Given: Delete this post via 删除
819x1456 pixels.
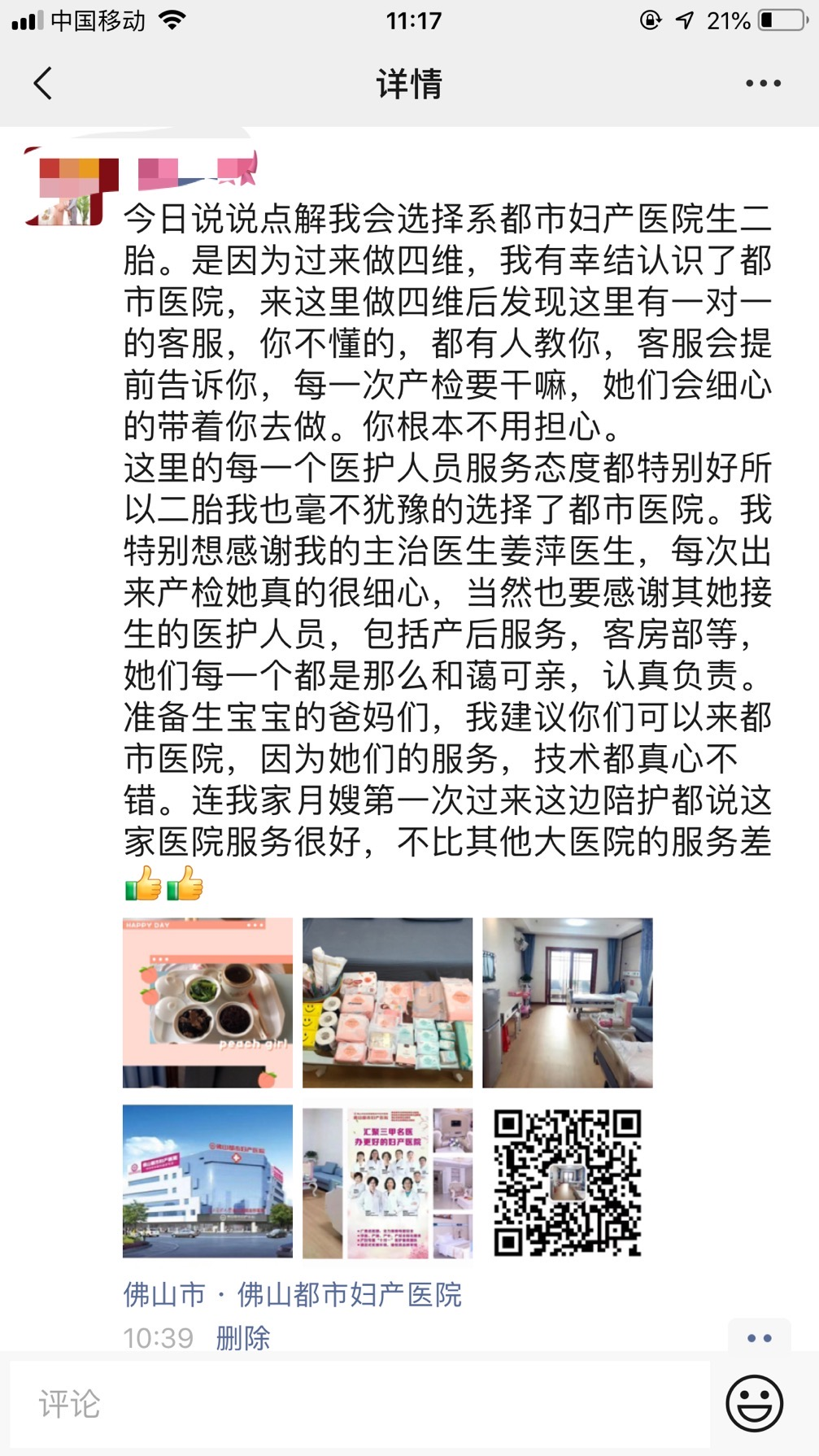Looking at the screenshot, I should (242, 1337).
